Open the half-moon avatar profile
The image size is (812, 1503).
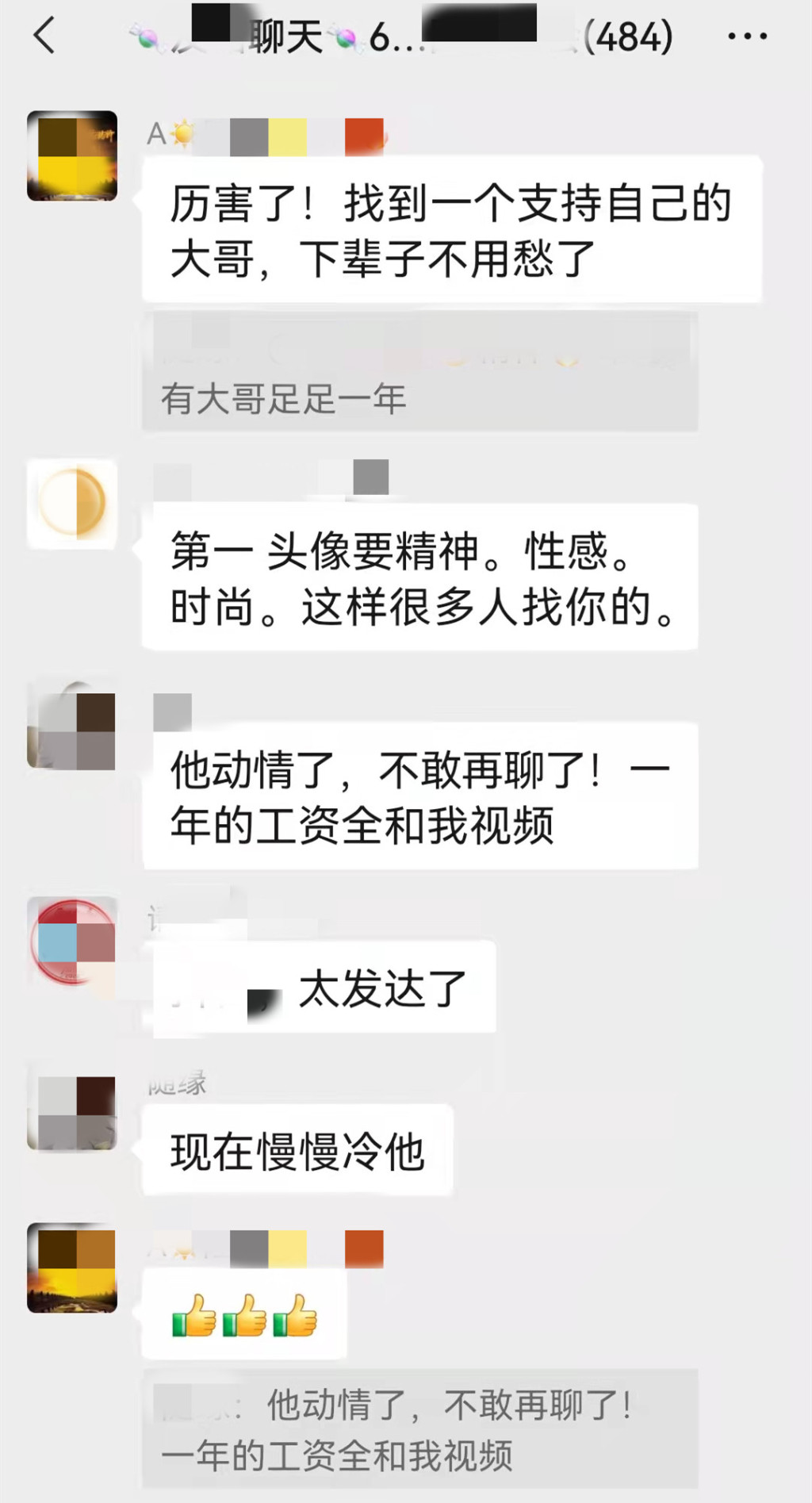(x=72, y=504)
